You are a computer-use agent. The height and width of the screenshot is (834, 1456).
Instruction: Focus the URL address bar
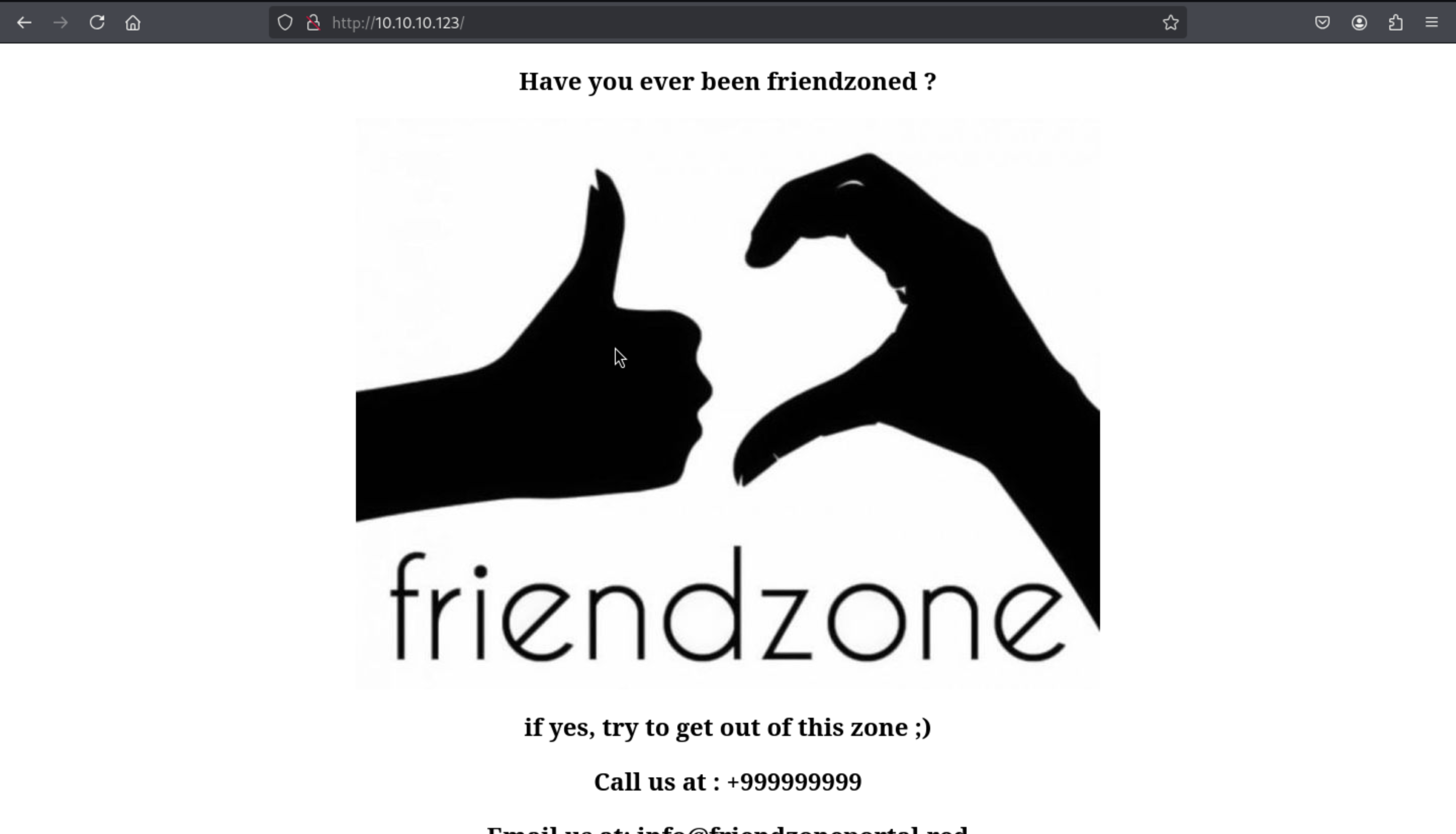(x=688, y=23)
